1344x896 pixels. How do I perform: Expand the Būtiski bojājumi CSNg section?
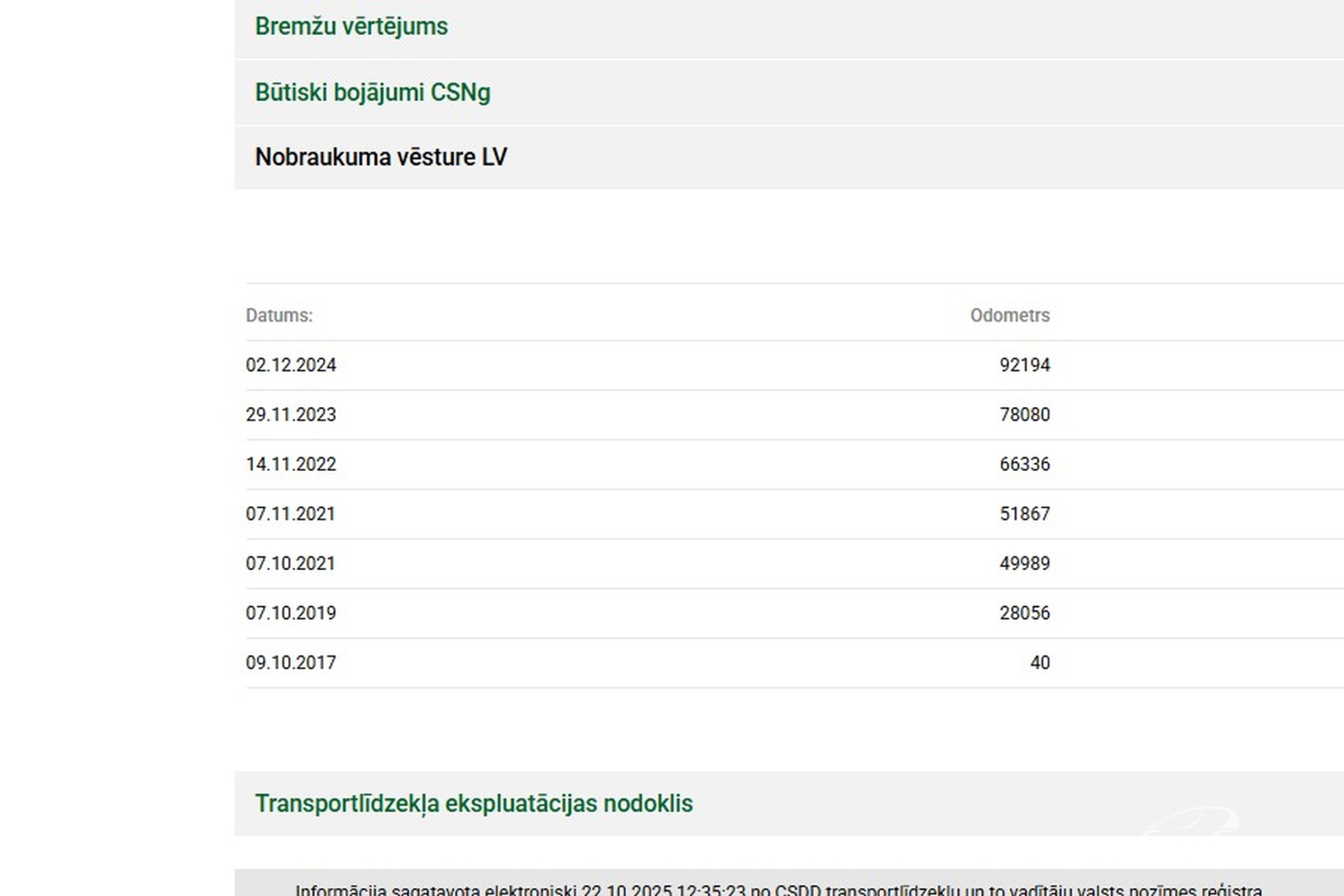coord(372,93)
